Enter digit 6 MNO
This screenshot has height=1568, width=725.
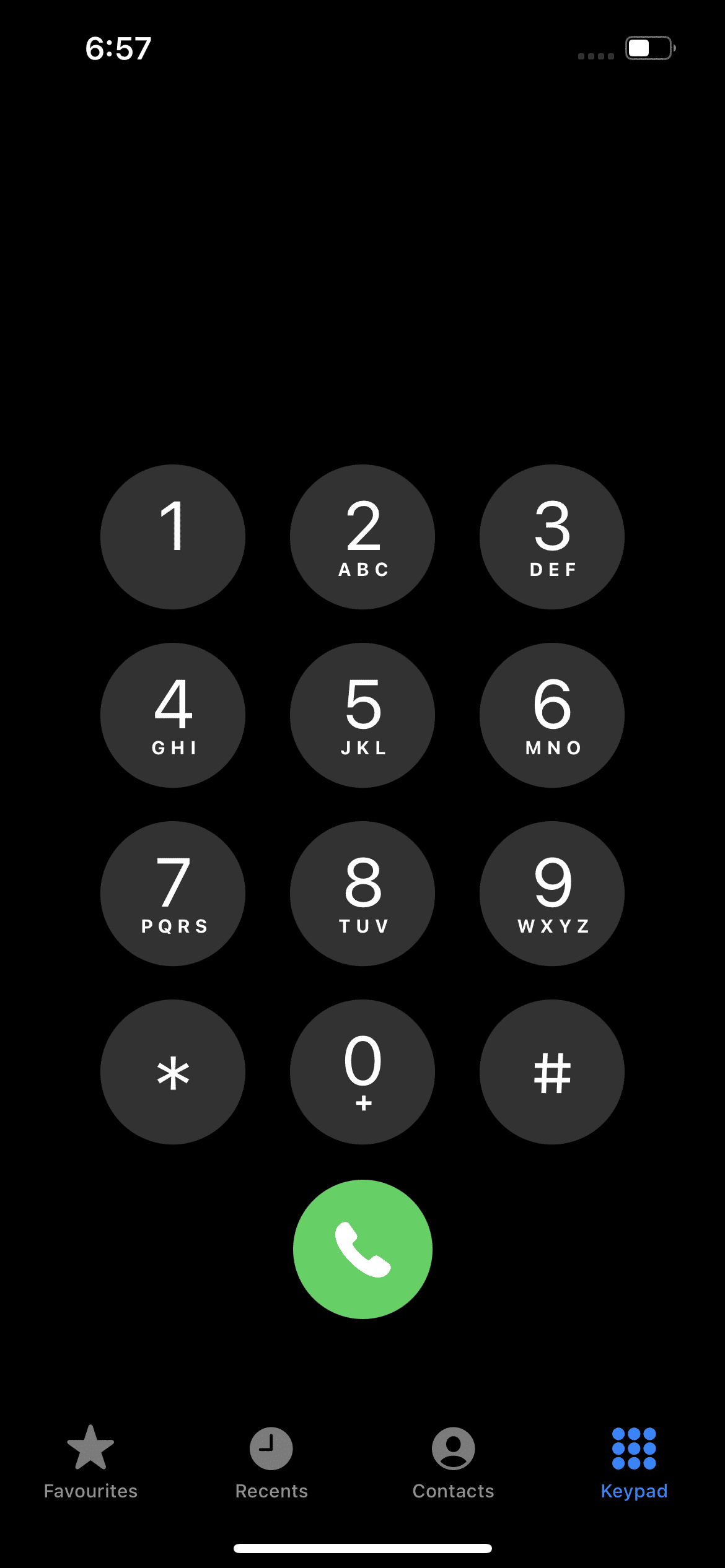click(552, 715)
